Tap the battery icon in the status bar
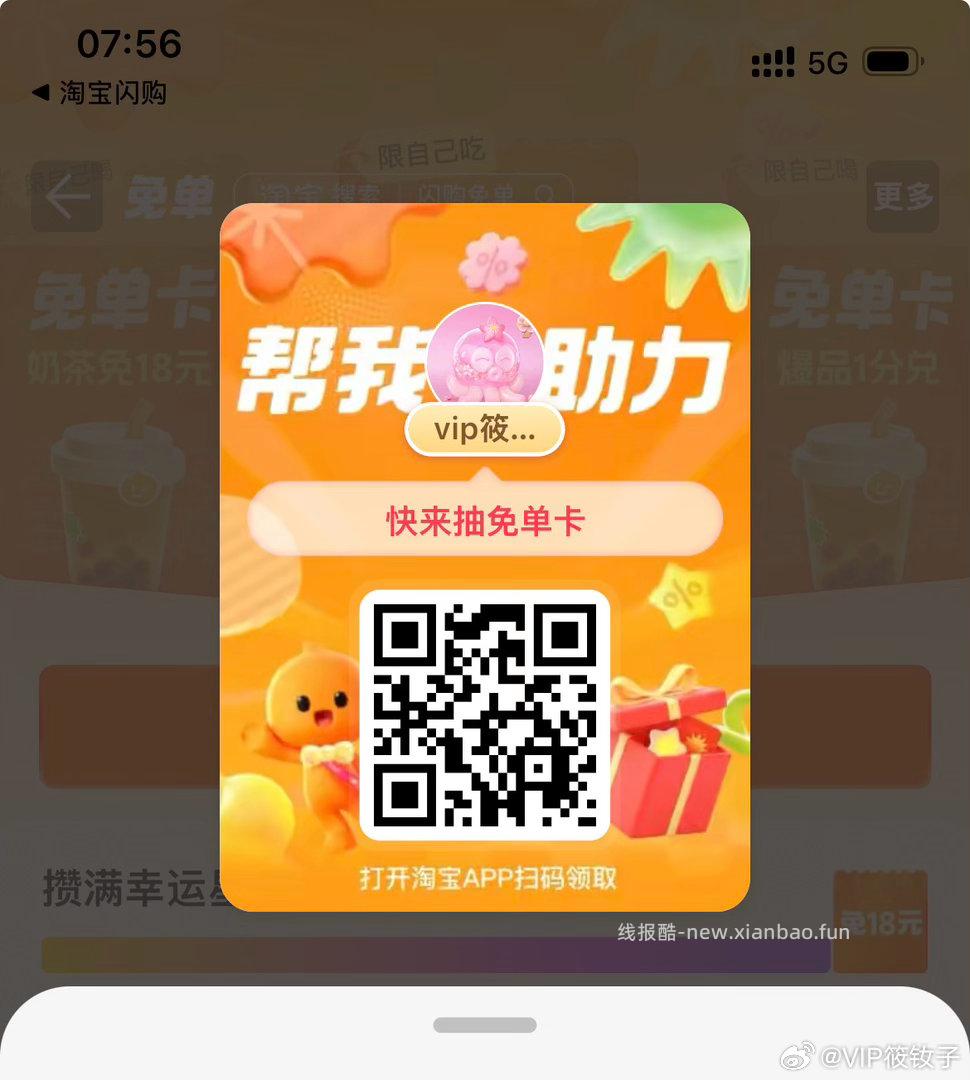The width and height of the screenshot is (970, 1080). (889, 60)
